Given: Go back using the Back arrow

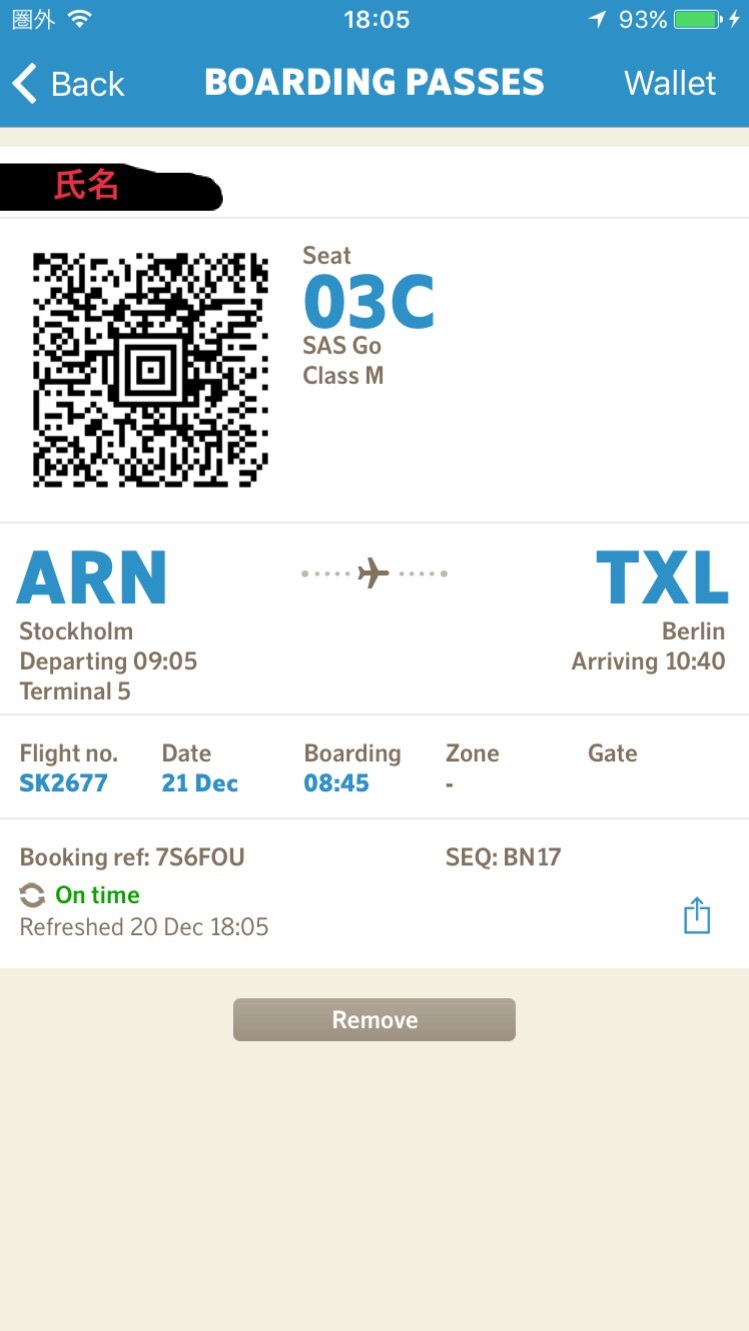Looking at the screenshot, I should (68, 83).
